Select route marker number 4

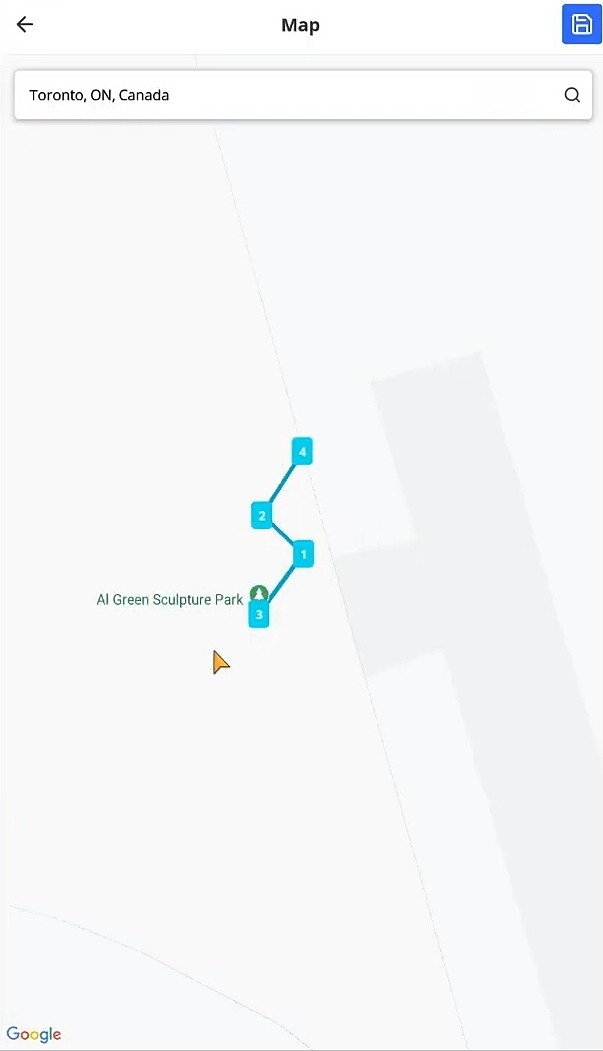click(302, 451)
